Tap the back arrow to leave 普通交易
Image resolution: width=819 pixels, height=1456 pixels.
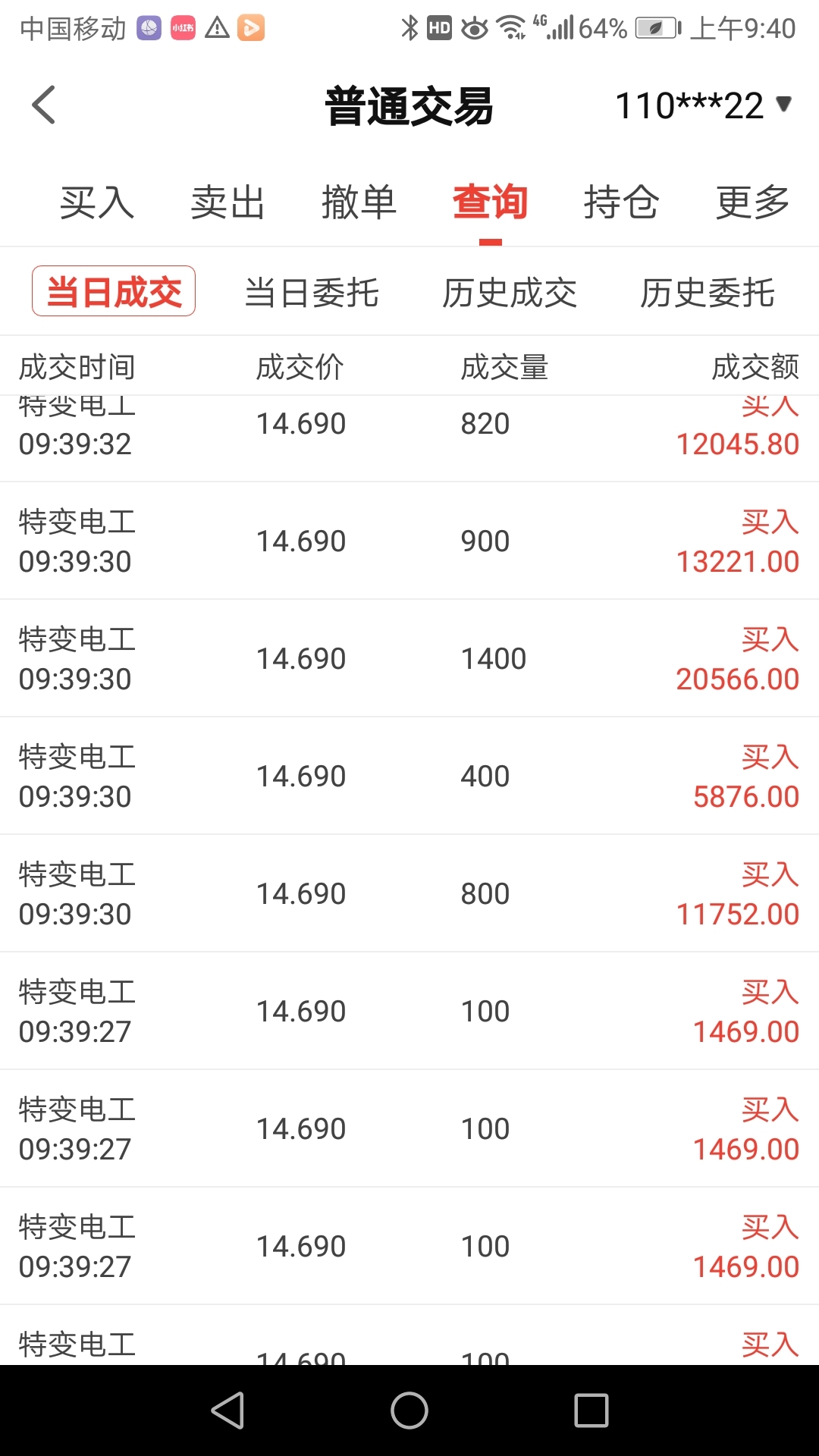43,105
